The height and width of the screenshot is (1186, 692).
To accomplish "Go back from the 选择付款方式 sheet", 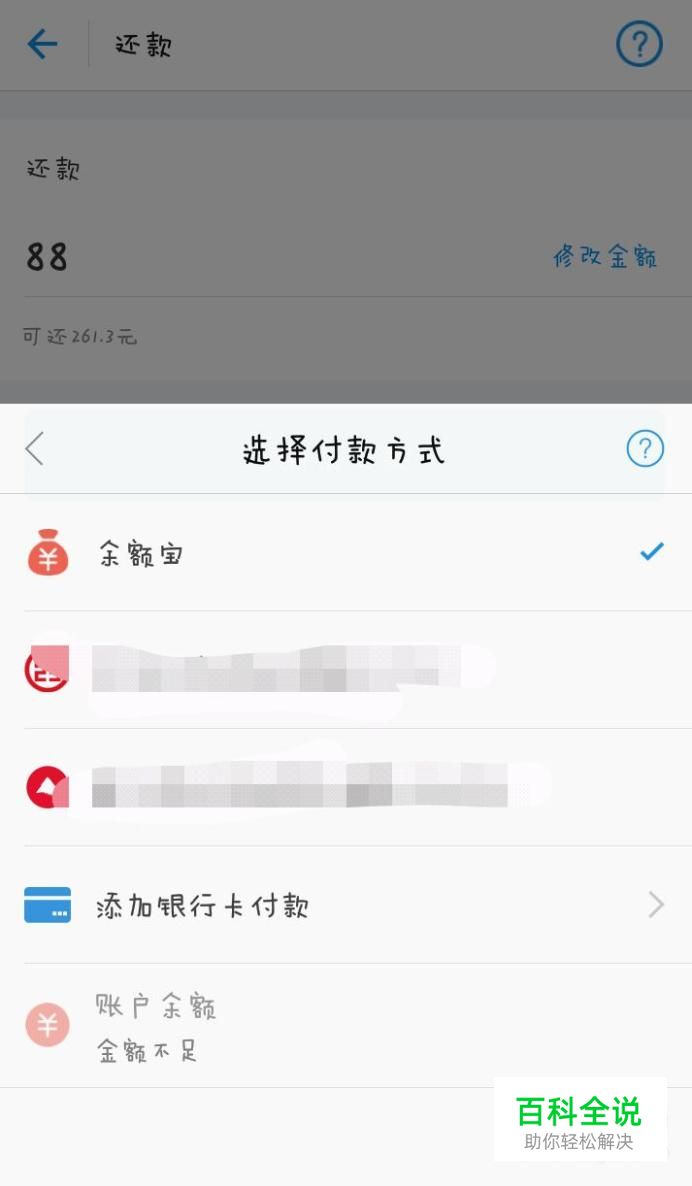I will tap(35, 449).
